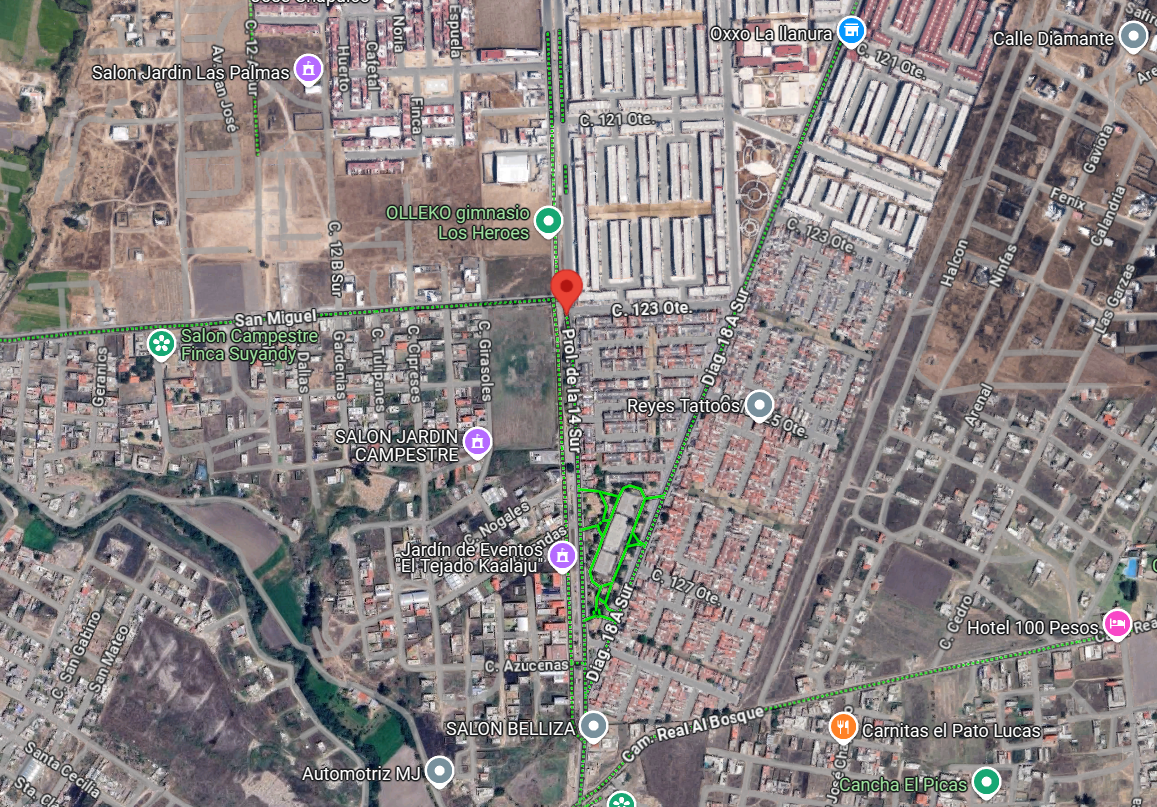This screenshot has height=807, width=1157.
Task: Tap Carnitas el Pato Lucas restaurant marker
Action: point(843,728)
